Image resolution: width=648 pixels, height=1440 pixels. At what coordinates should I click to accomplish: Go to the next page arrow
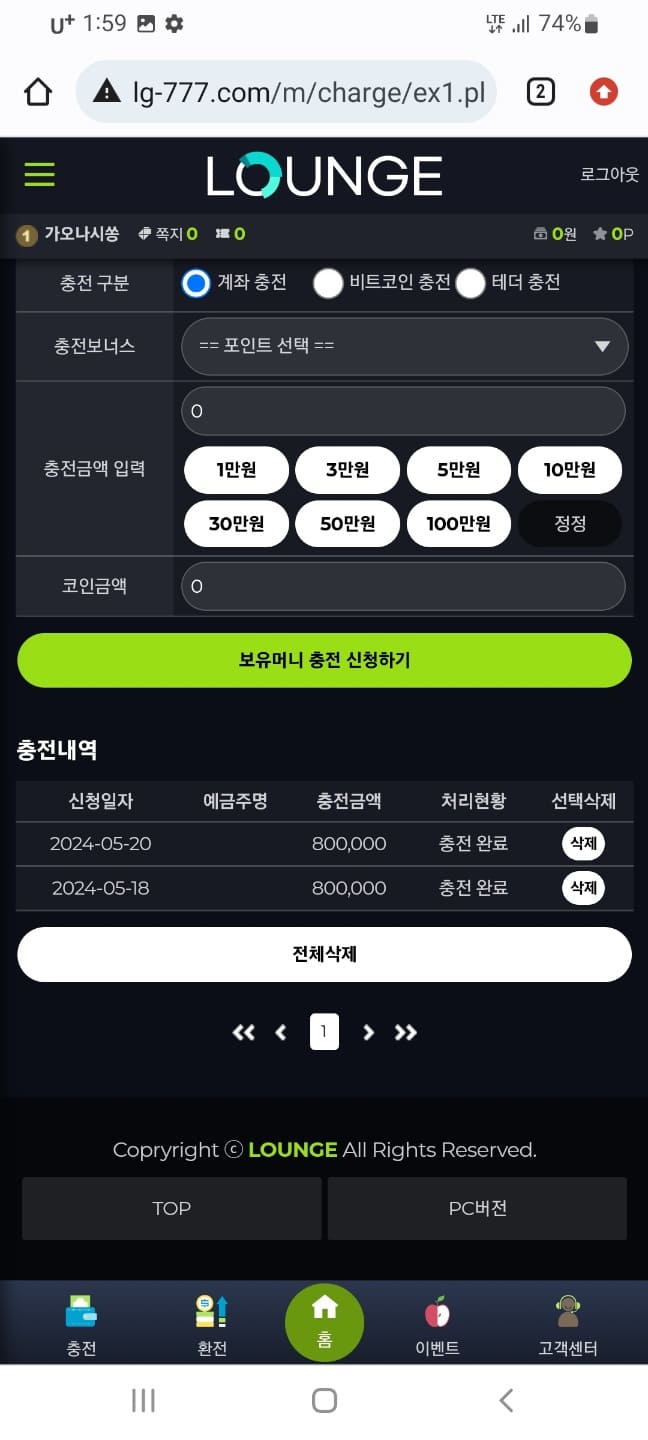coord(368,1032)
